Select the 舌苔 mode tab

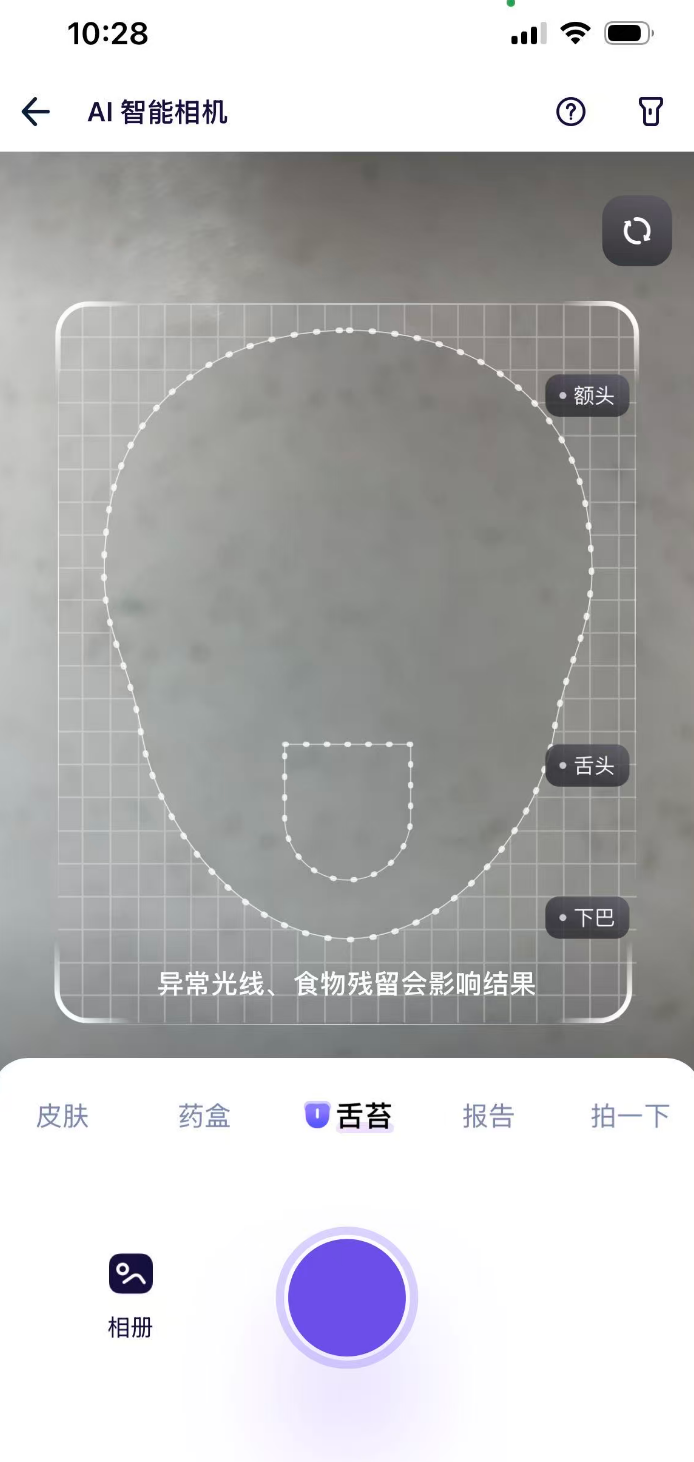(x=349, y=1116)
